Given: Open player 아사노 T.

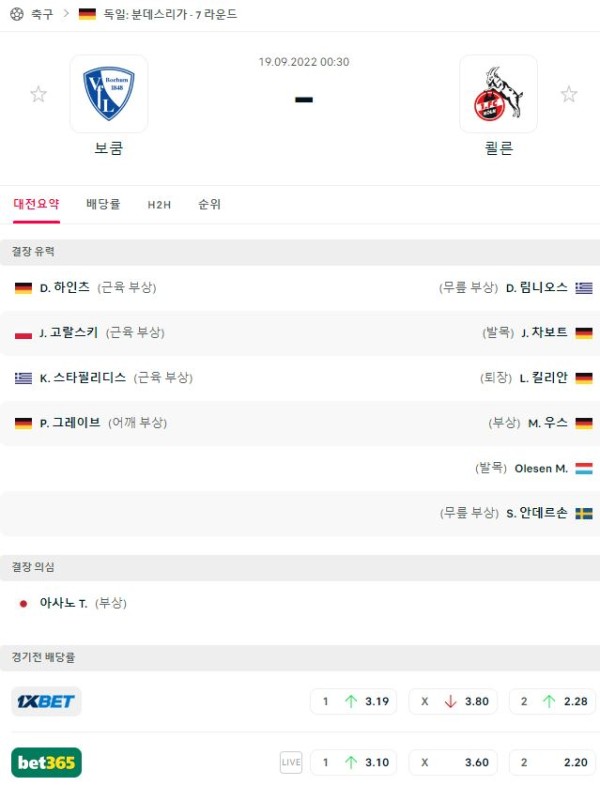Looking at the screenshot, I should tap(63, 603).
